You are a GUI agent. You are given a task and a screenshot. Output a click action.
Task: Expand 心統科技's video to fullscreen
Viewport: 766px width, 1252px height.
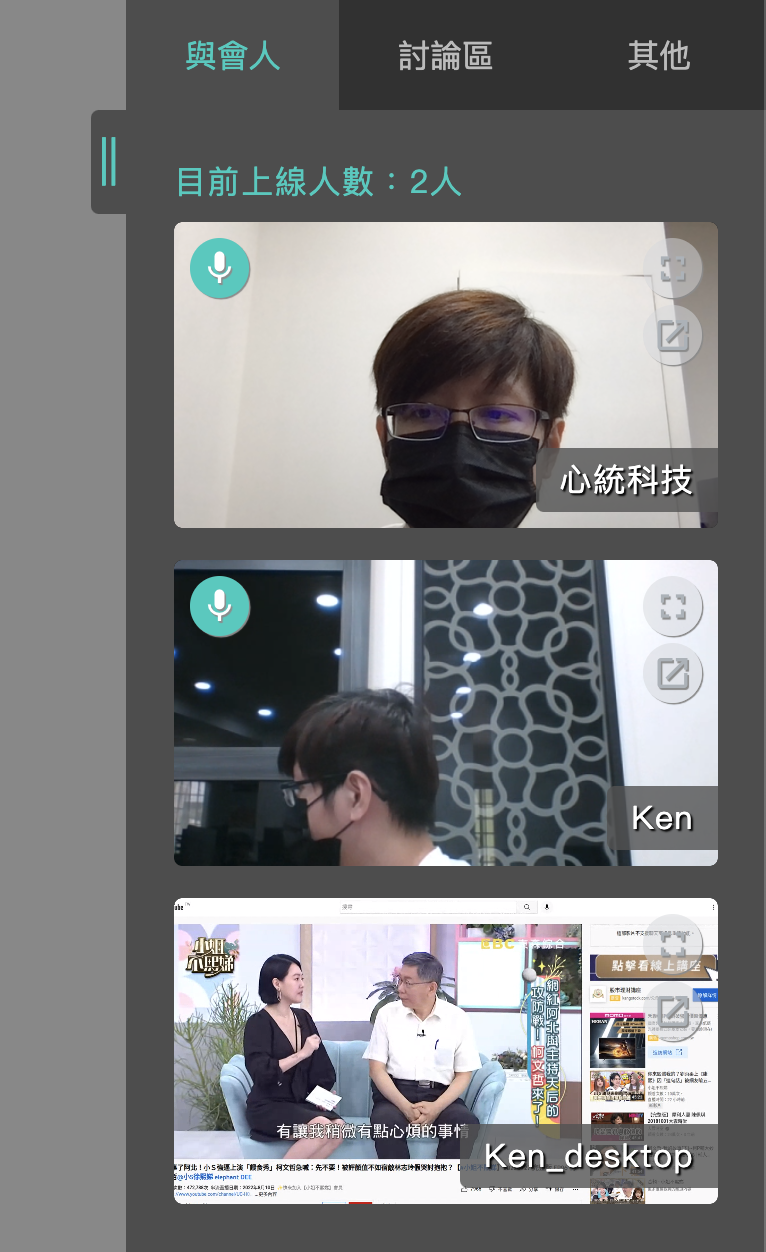pos(673,268)
